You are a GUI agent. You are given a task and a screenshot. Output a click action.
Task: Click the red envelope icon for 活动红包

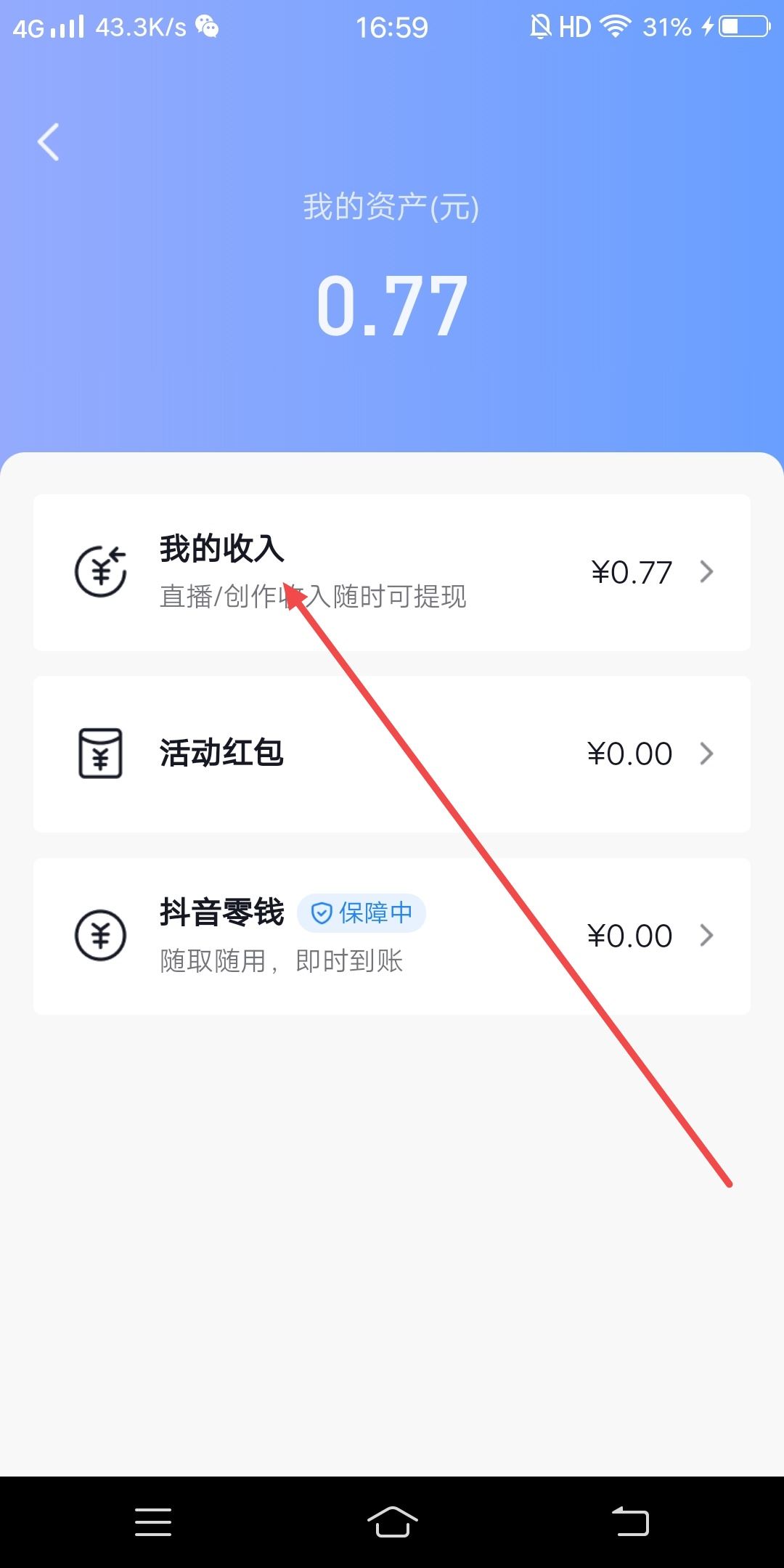tap(101, 754)
